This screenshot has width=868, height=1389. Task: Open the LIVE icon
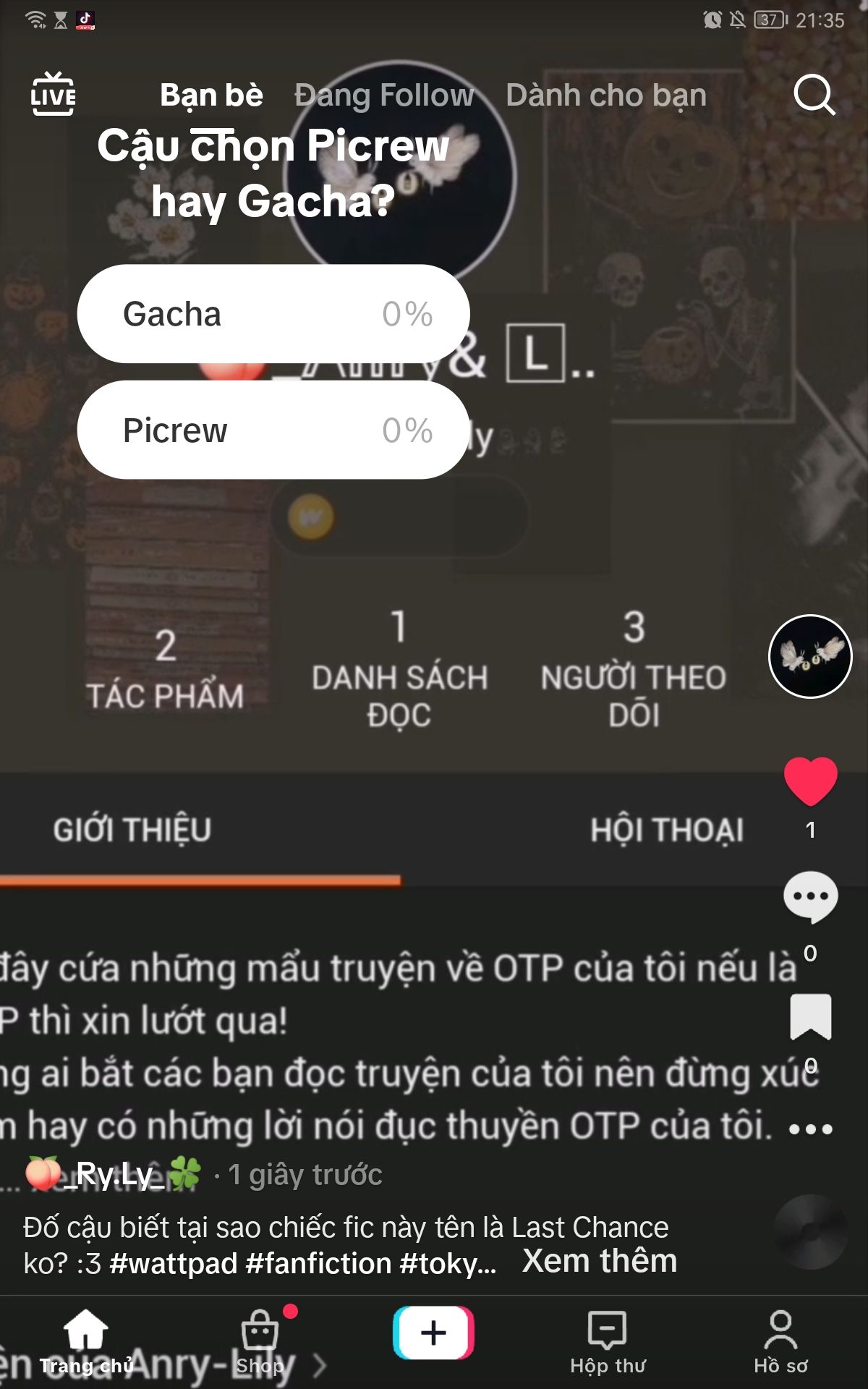tap(53, 95)
